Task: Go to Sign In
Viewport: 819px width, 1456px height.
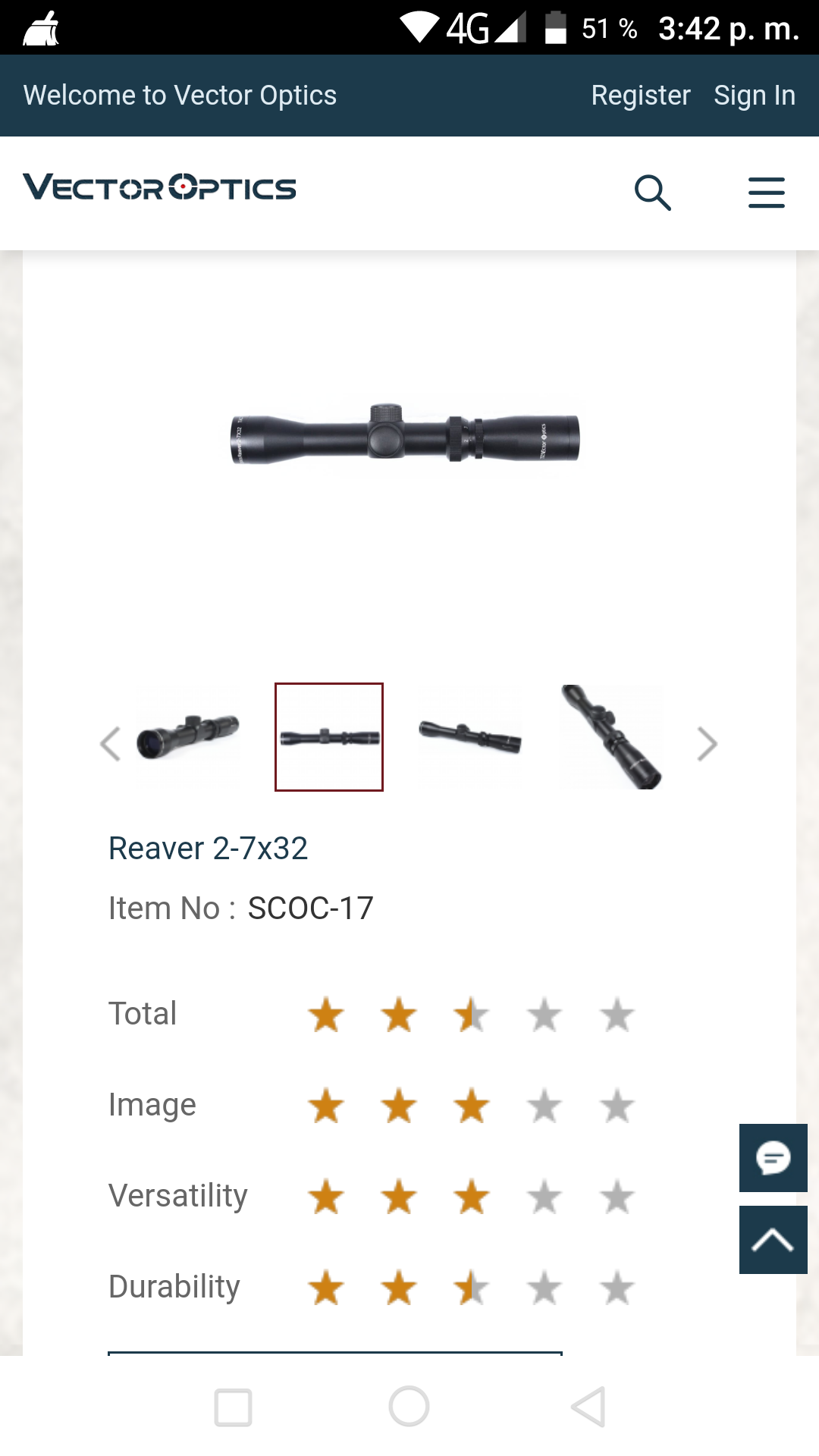Action: pos(754,96)
